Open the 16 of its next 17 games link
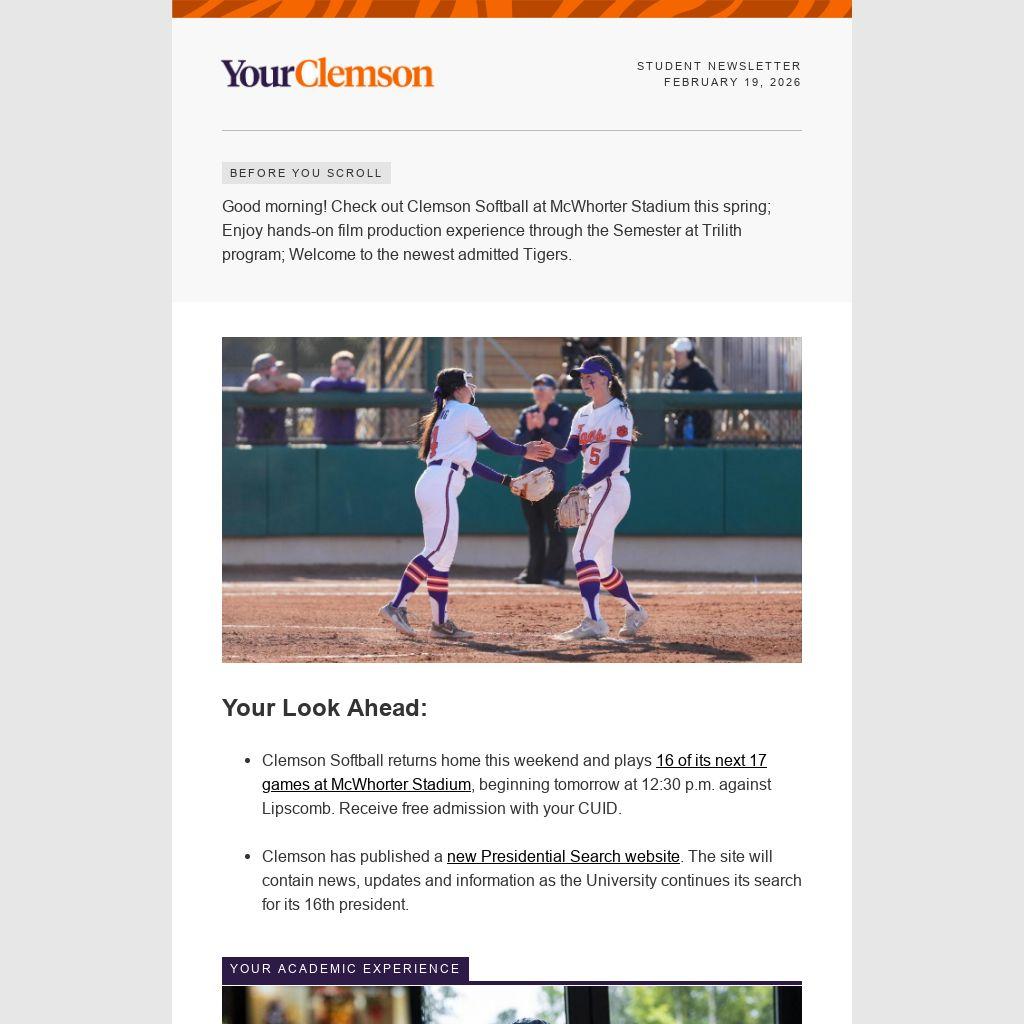 [711, 761]
